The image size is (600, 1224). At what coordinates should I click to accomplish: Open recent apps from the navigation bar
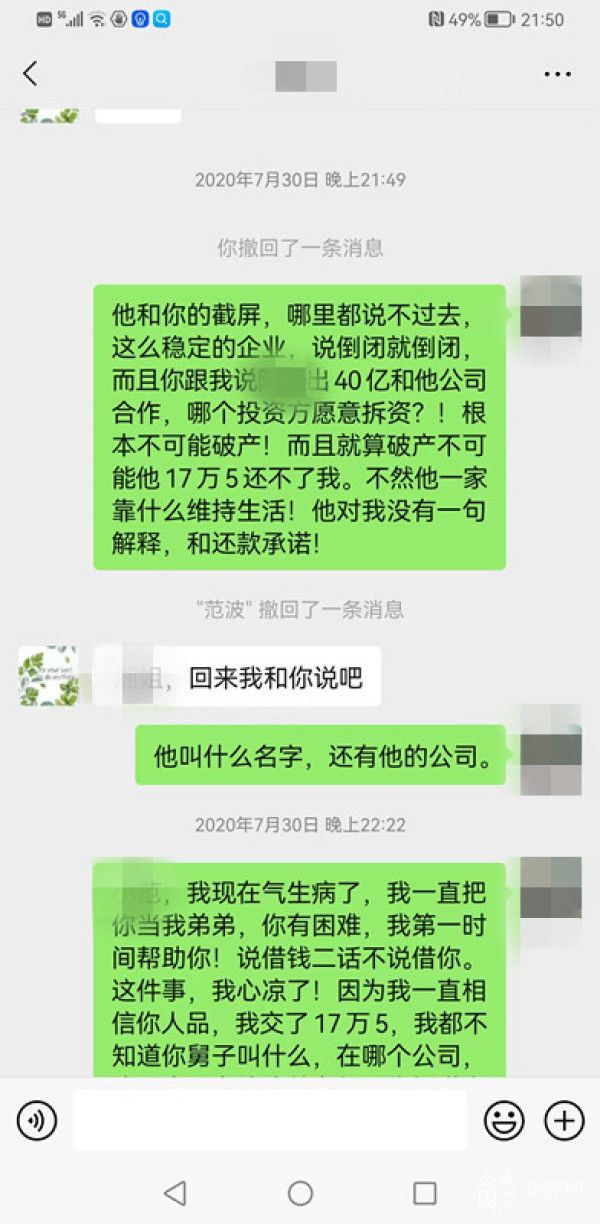pos(425,1192)
